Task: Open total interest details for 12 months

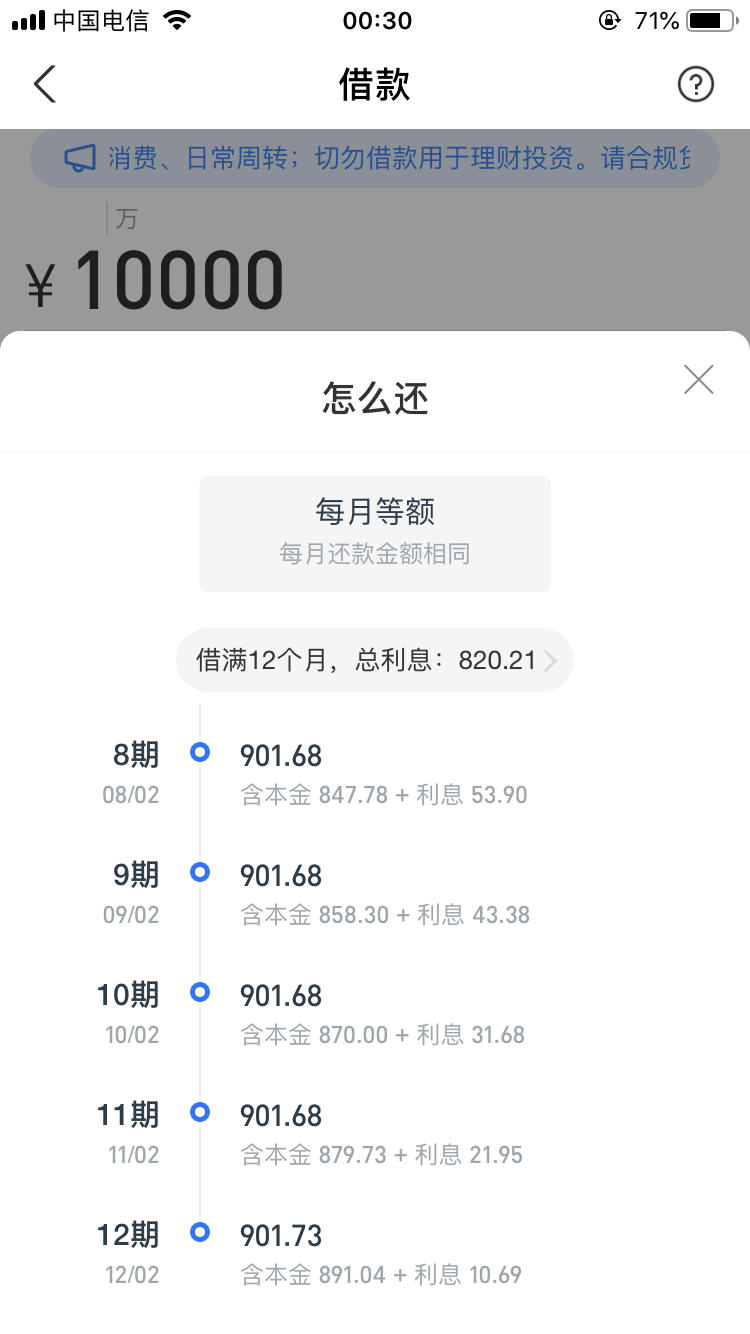Action: point(375,660)
